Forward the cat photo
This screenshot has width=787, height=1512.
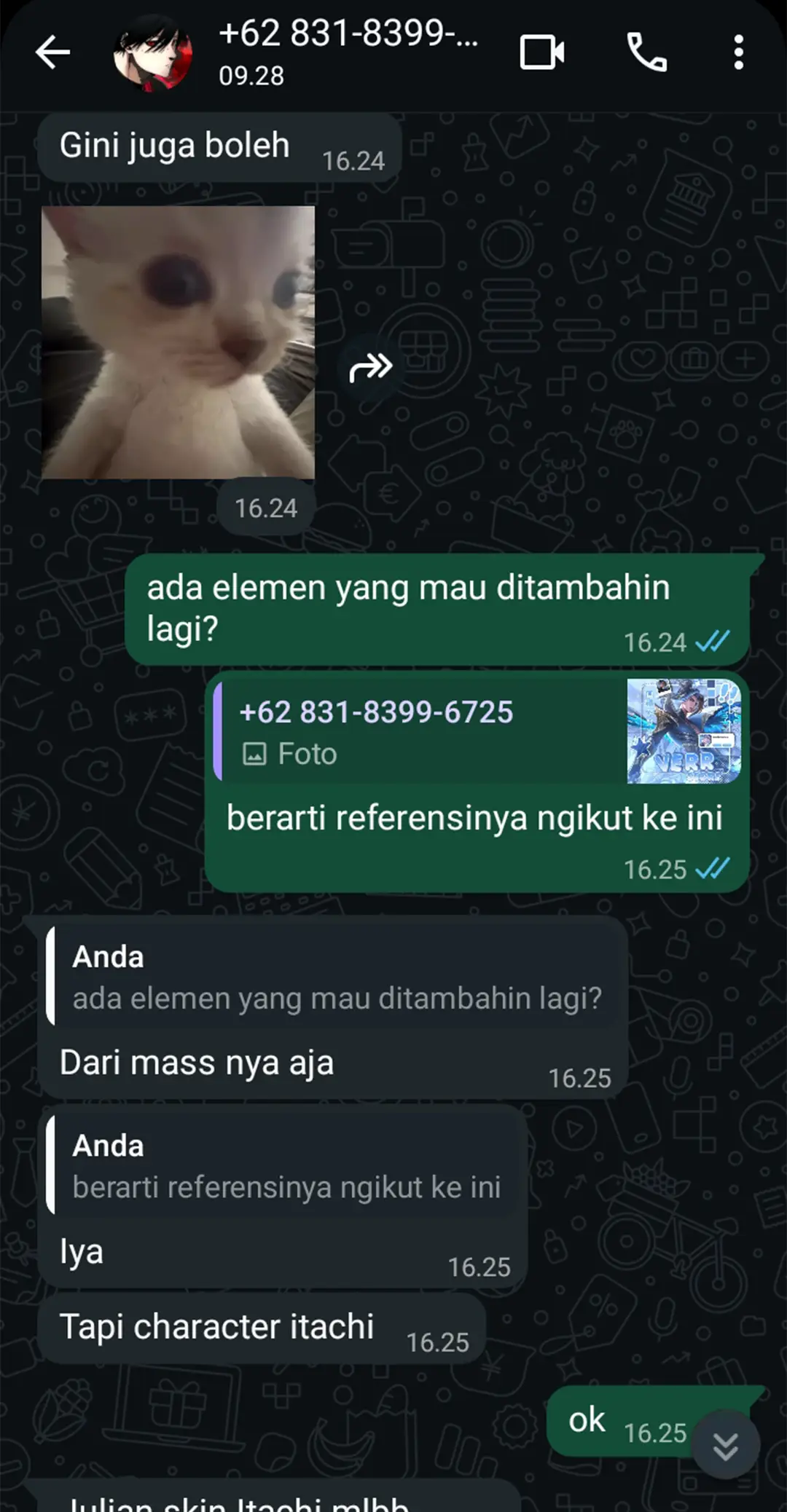[371, 367]
